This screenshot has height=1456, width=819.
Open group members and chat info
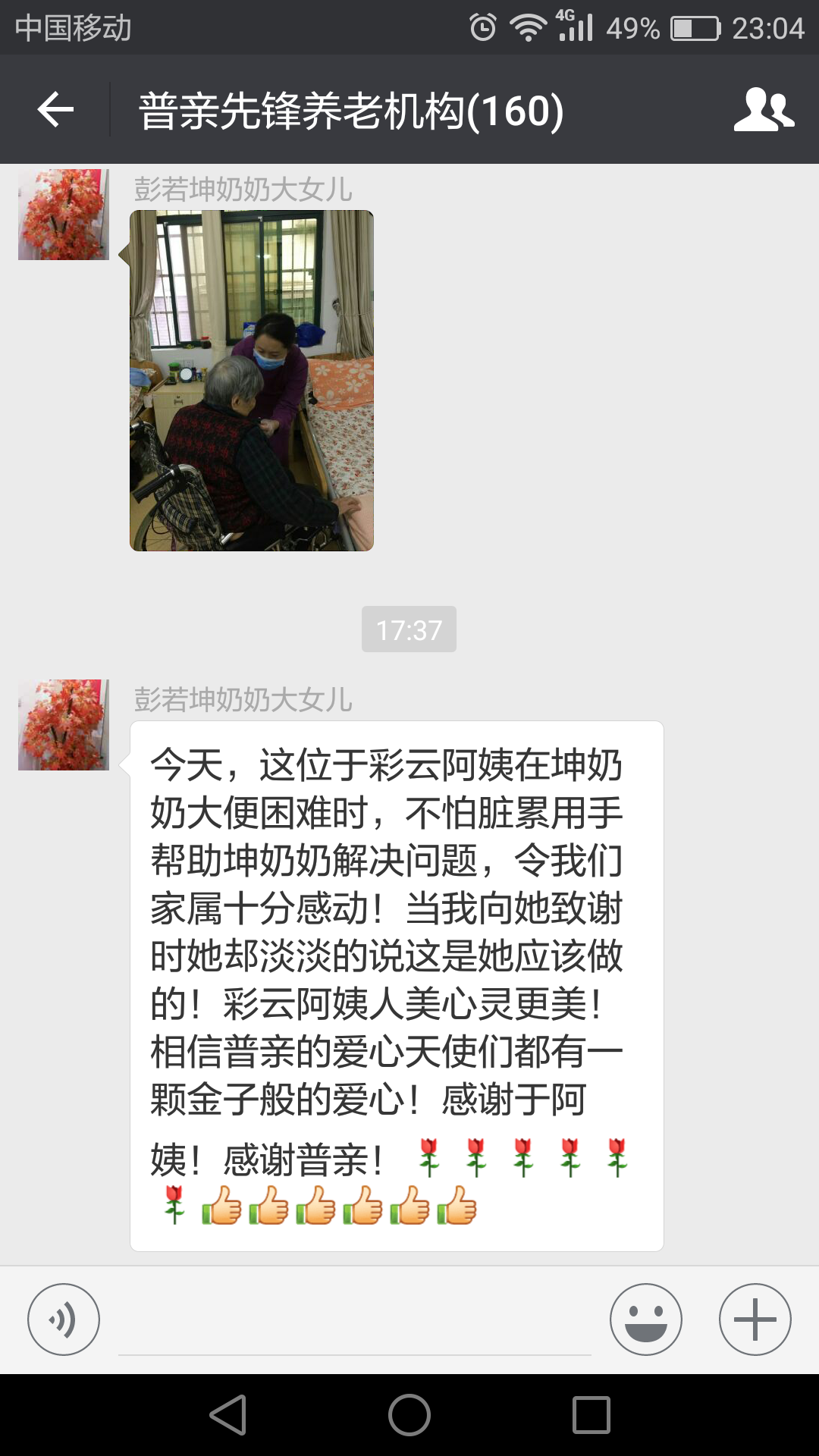[764, 110]
